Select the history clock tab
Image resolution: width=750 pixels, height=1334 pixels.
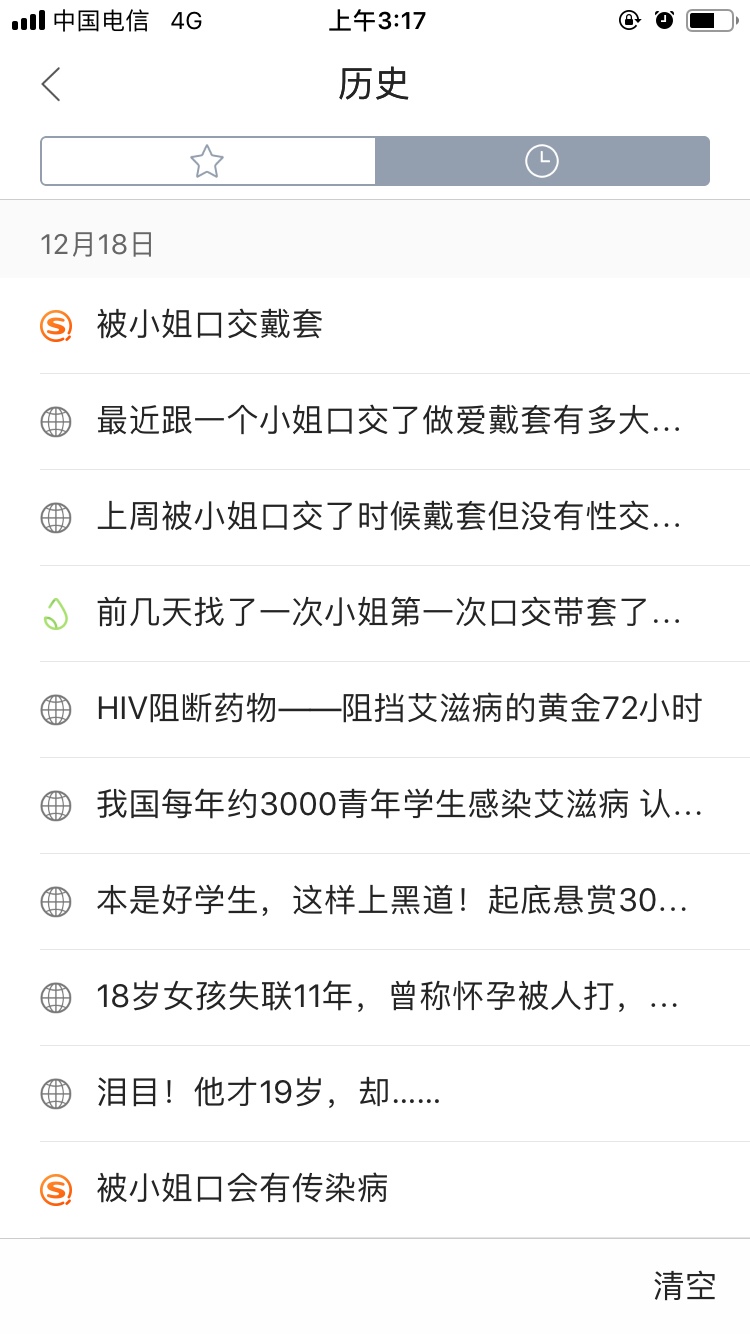click(542, 161)
